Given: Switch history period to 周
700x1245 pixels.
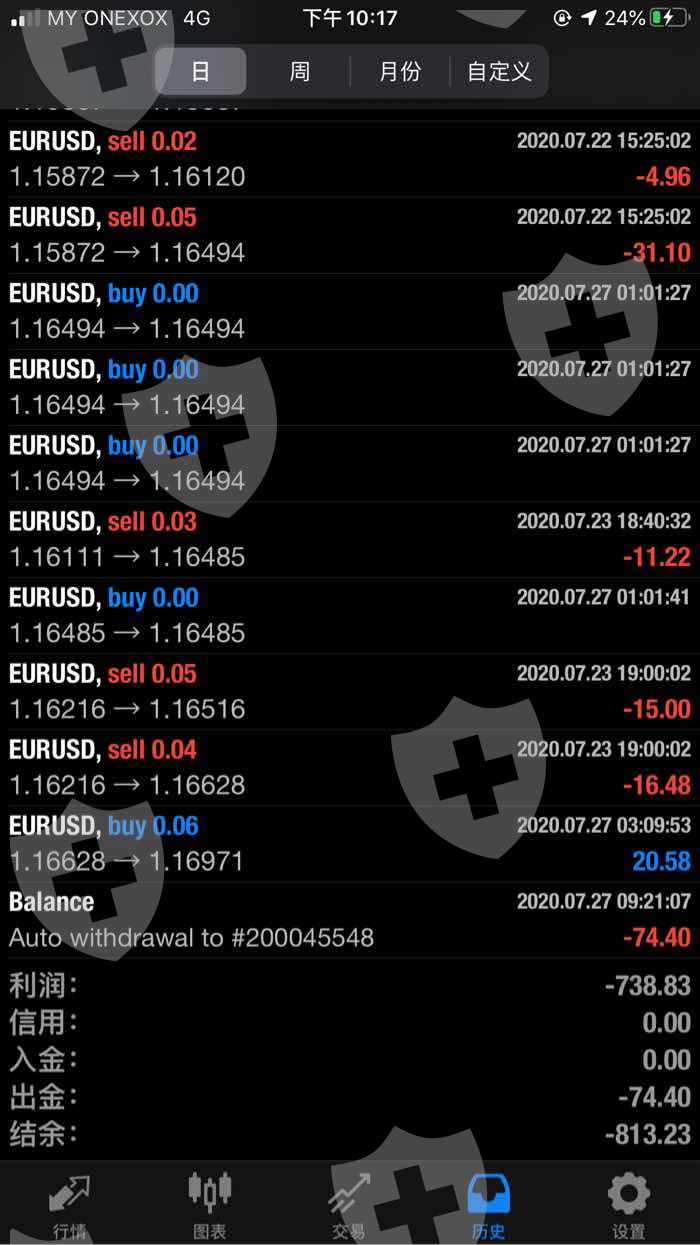Looking at the screenshot, I should click(299, 72).
